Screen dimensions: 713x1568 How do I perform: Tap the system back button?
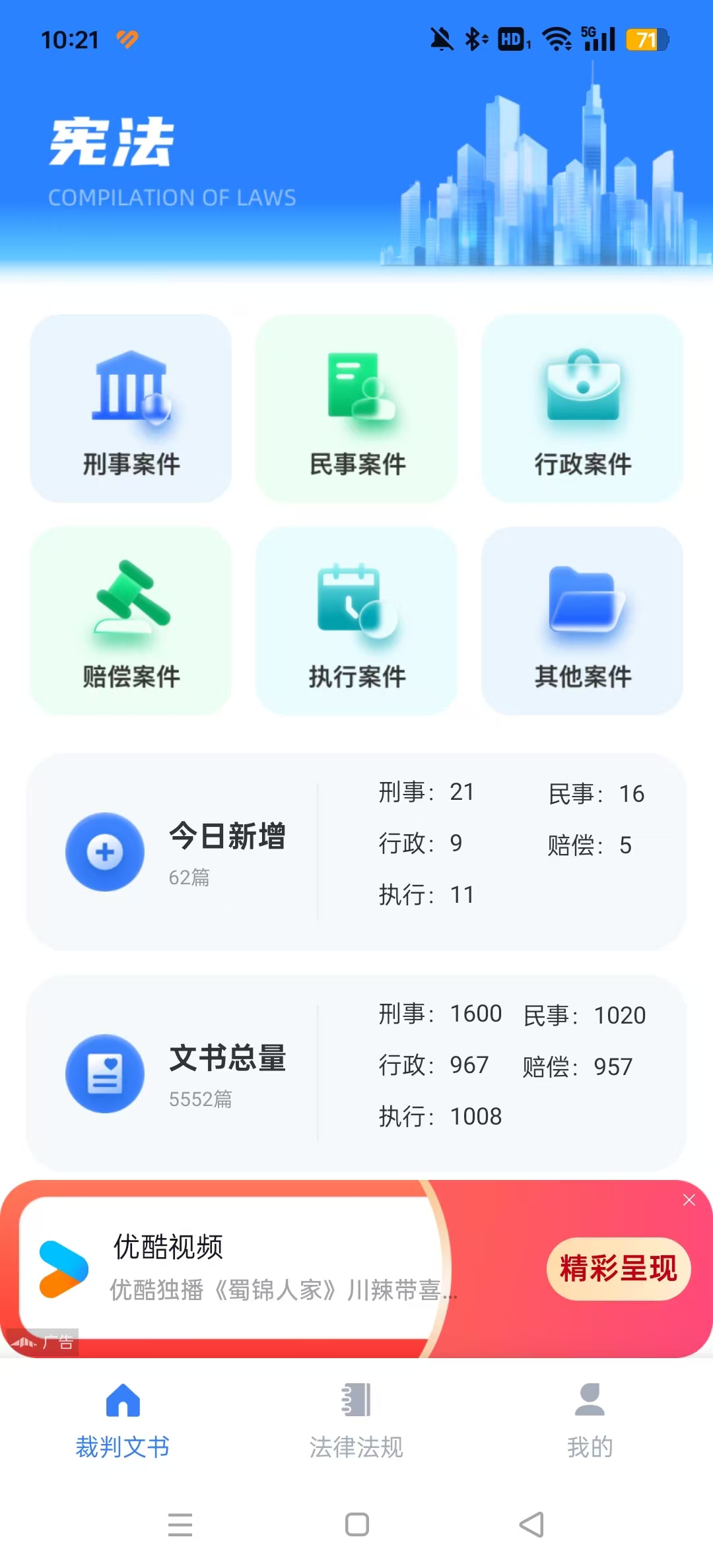531,1524
